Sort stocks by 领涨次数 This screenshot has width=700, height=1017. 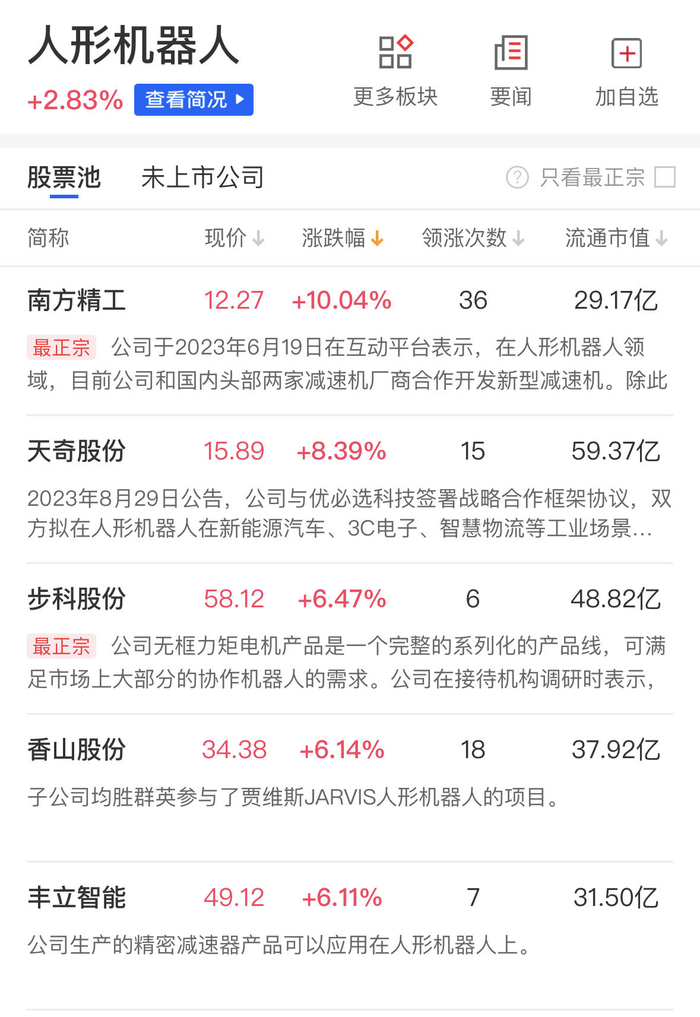473,238
